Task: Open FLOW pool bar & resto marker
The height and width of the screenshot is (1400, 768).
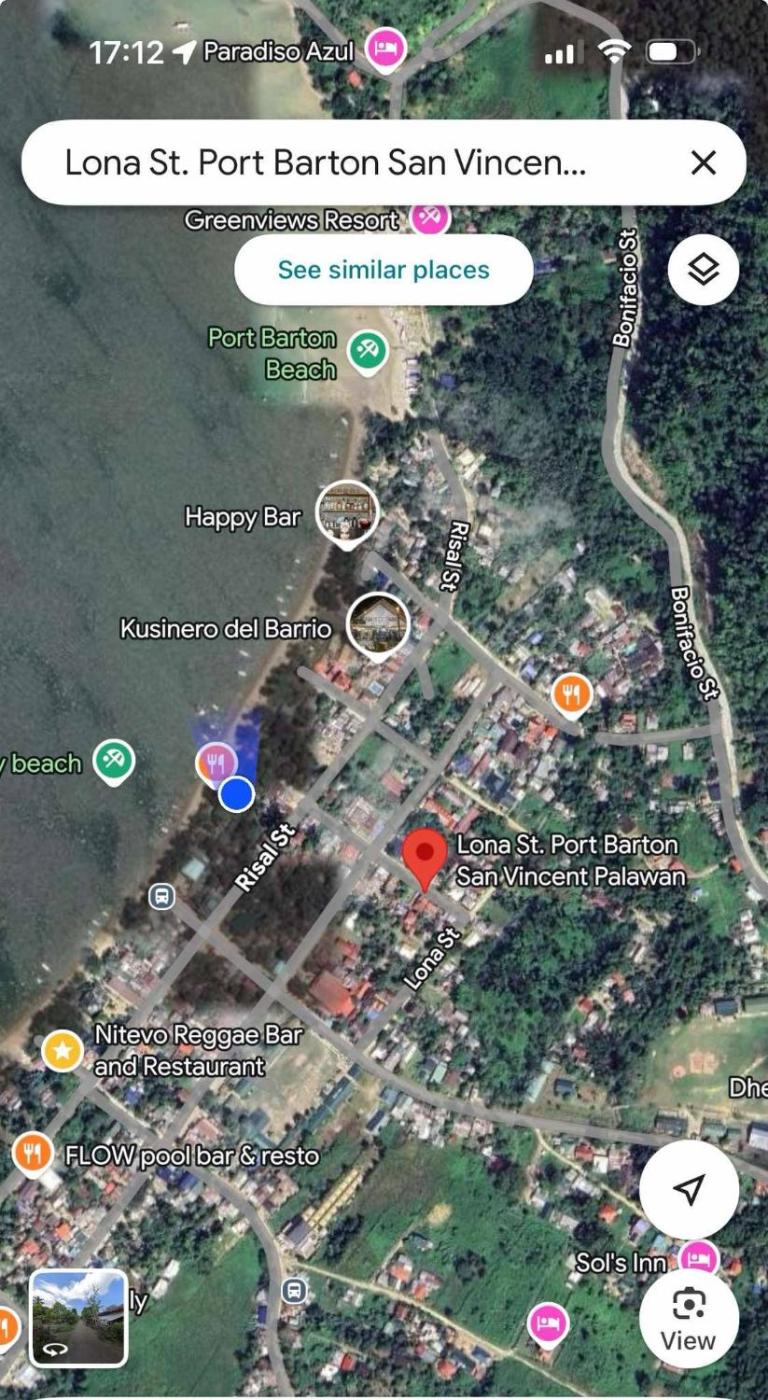Action: [x=33, y=1154]
